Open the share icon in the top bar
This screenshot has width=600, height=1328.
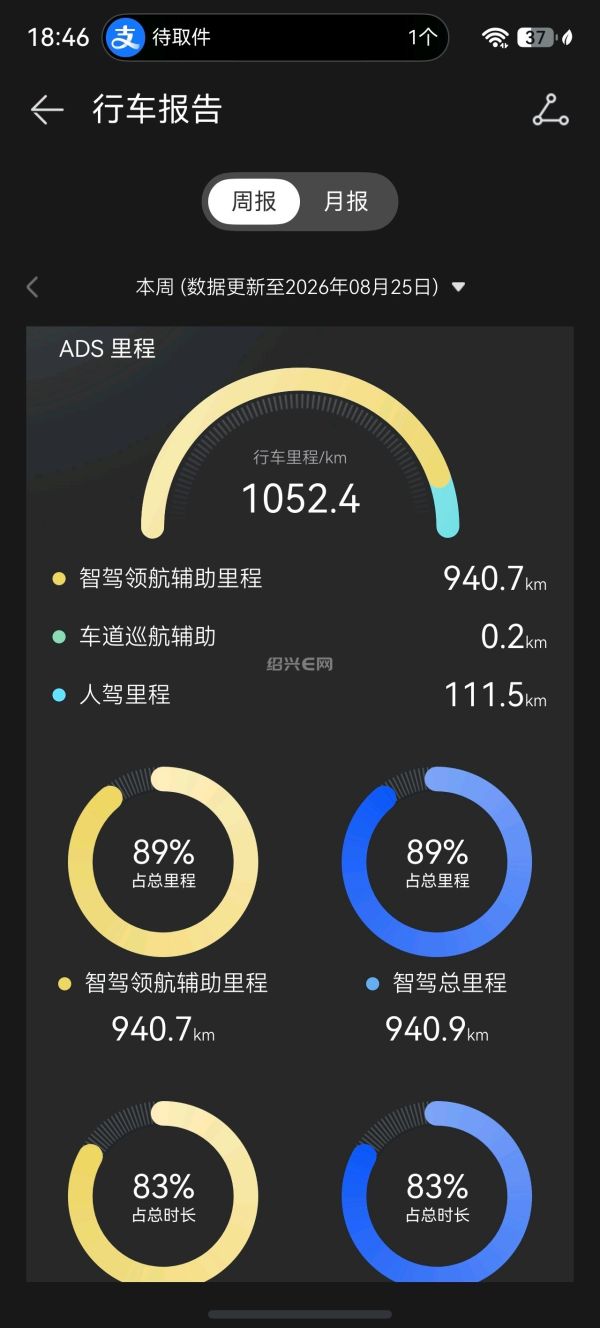coord(550,110)
